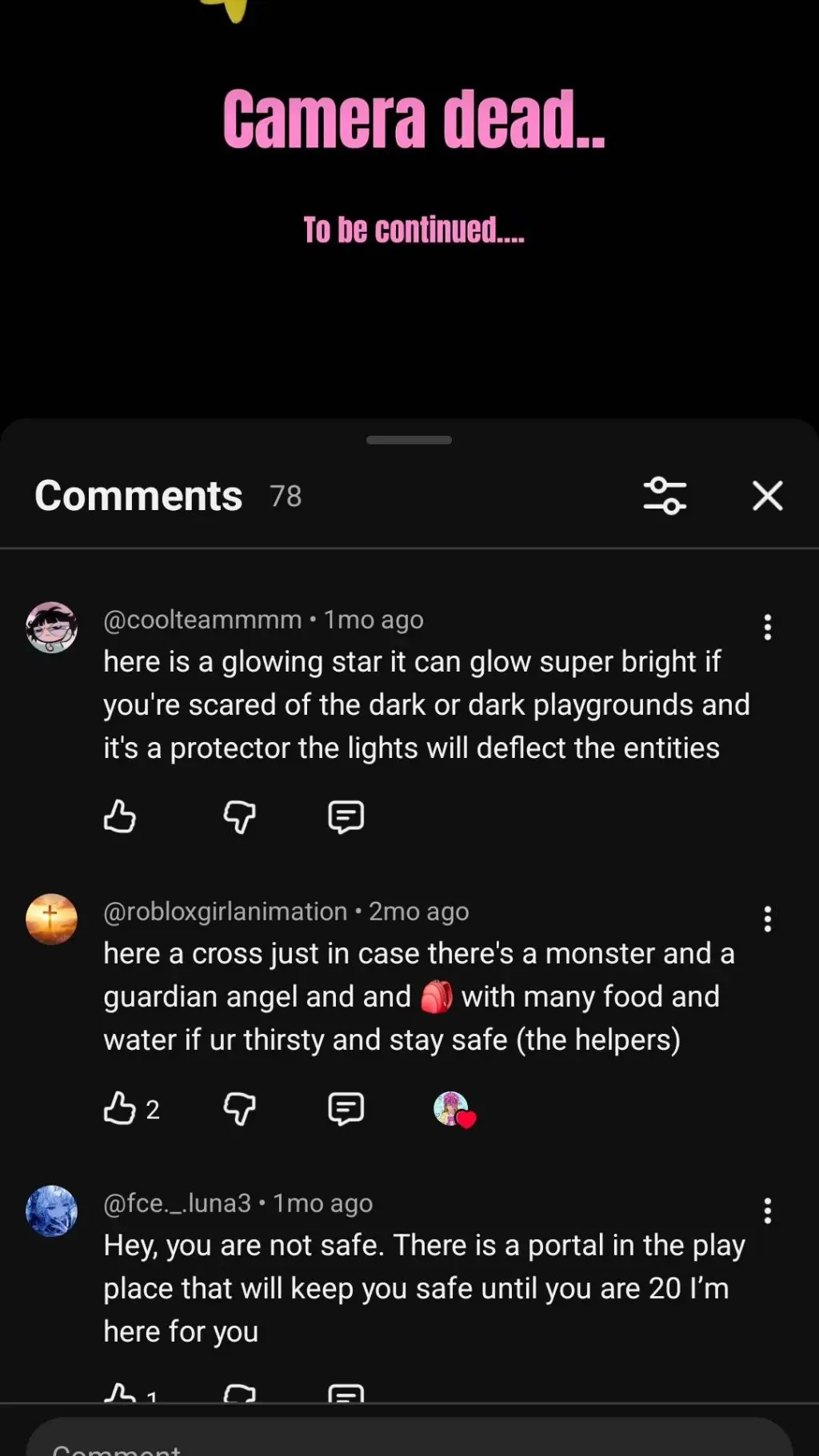819x1456 pixels.
Task: Like @robloxgirlanimation's cross comment
Action: pyautogui.click(x=120, y=1108)
